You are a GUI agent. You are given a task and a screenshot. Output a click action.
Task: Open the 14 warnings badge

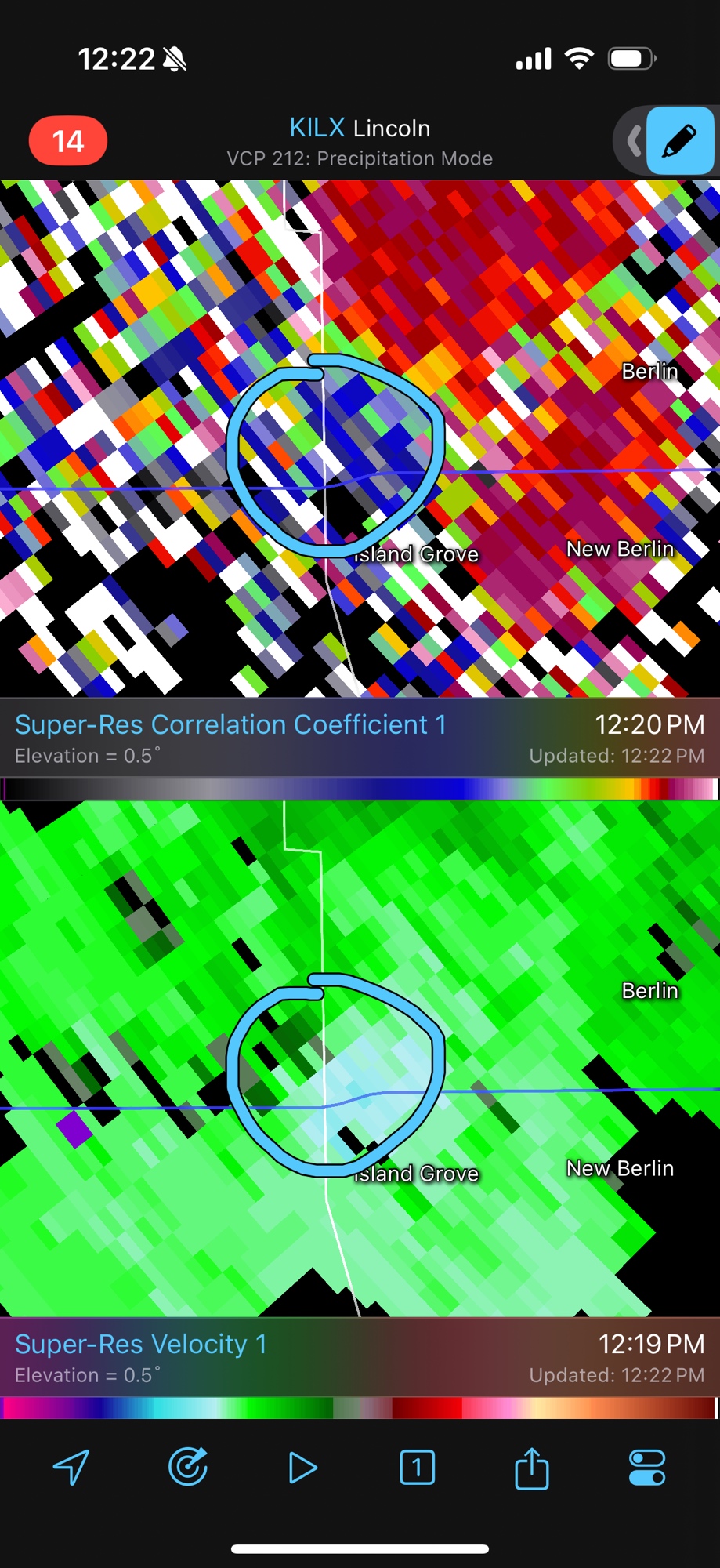(68, 141)
